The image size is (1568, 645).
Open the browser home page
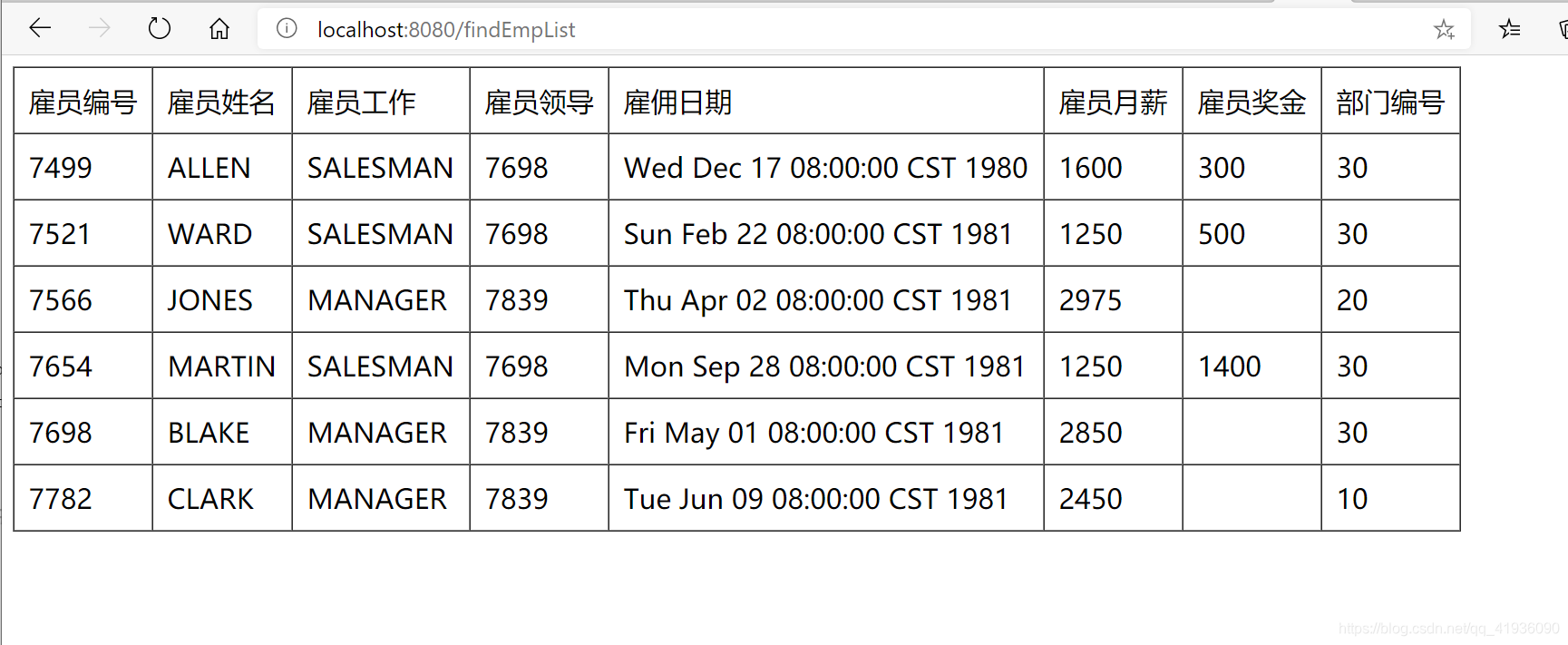[219, 29]
